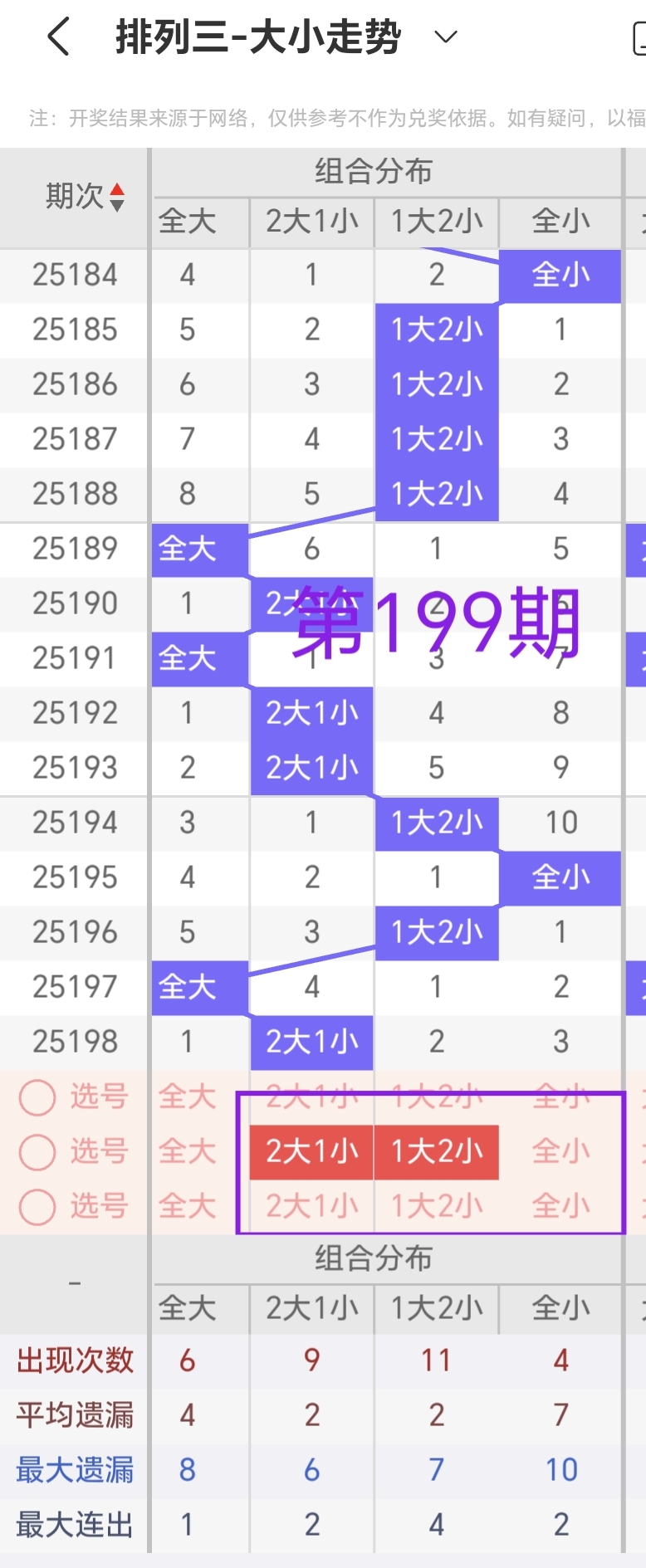Click the 1大2小 highlighted cell in row 25196
The height and width of the screenshot is (1568, 646).
(436, 932)
